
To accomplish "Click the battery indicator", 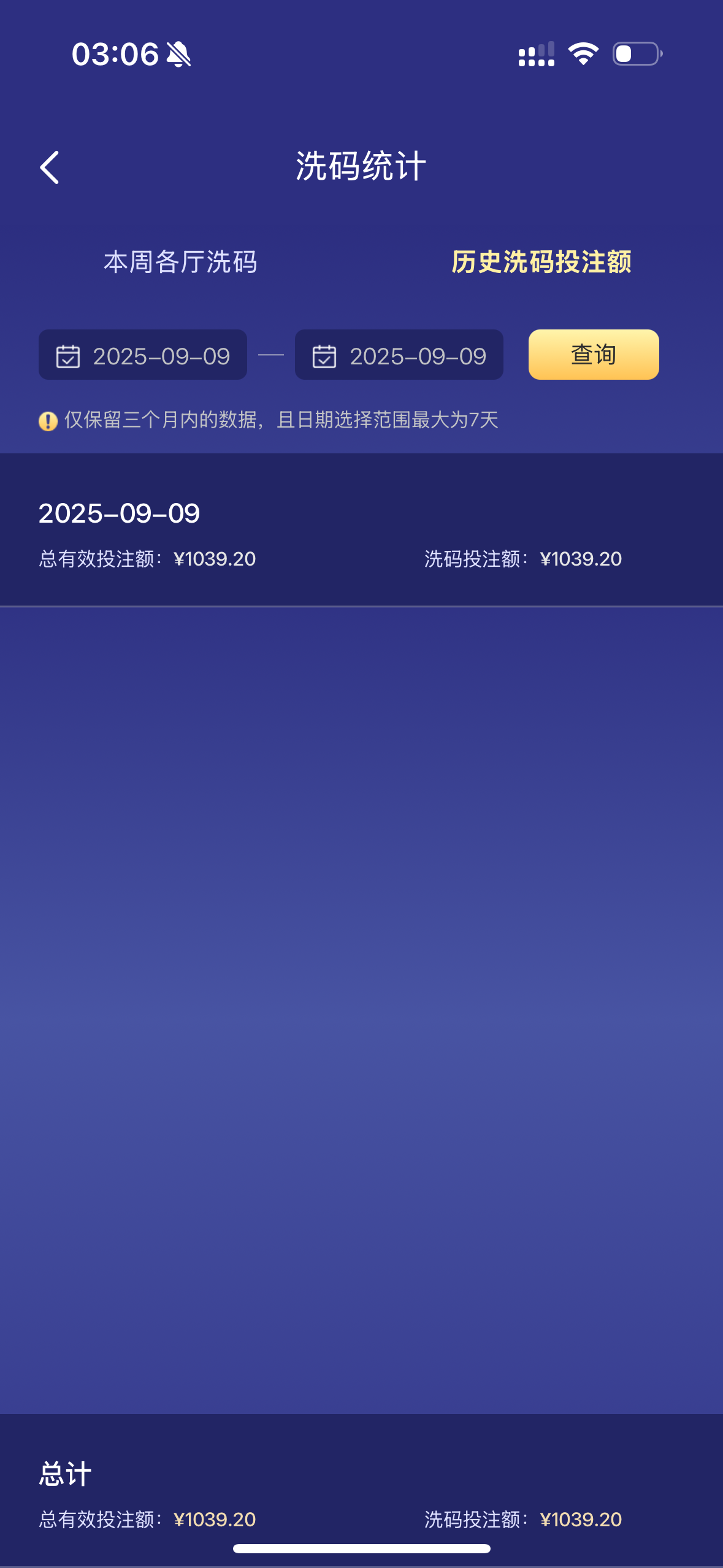I will click(638, 55).
